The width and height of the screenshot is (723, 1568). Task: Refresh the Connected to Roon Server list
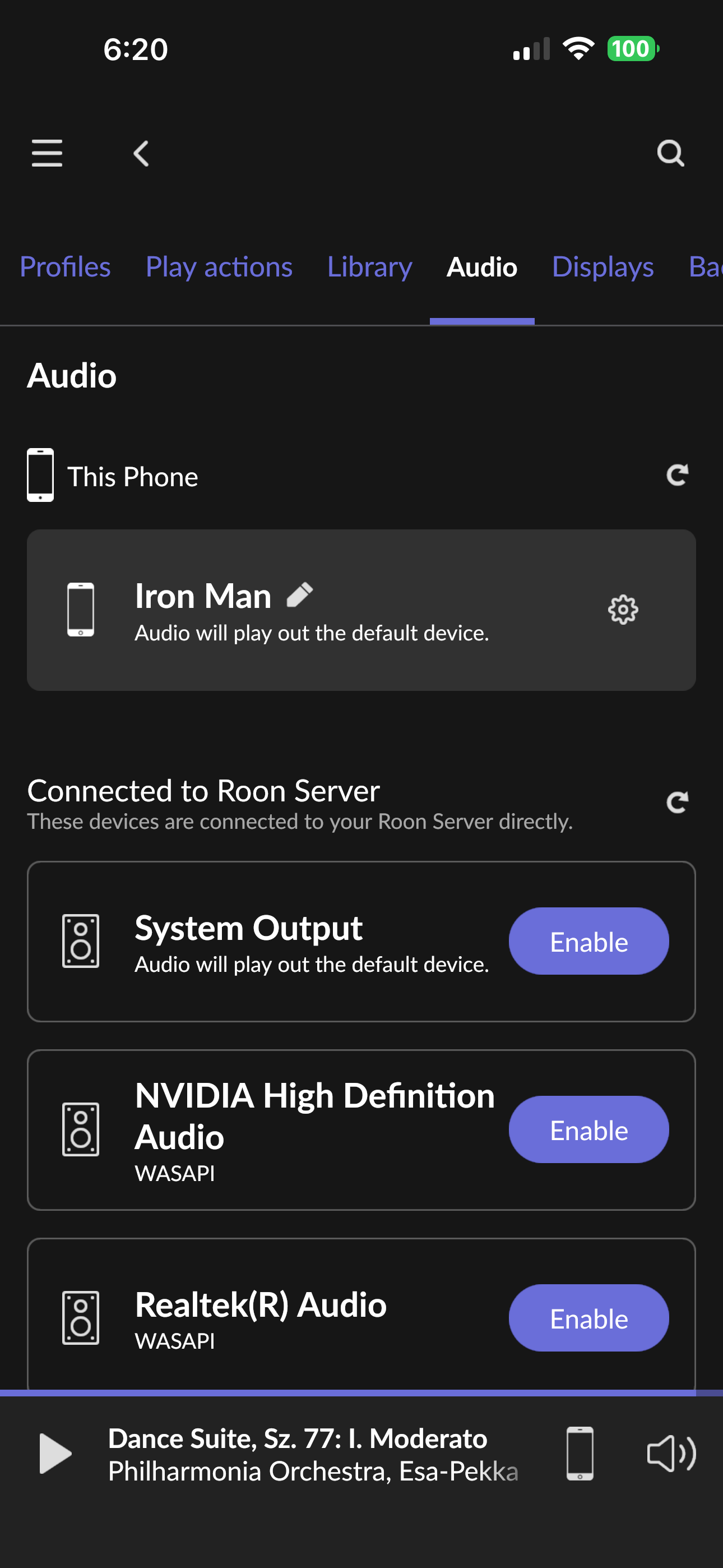pos(676,803)
